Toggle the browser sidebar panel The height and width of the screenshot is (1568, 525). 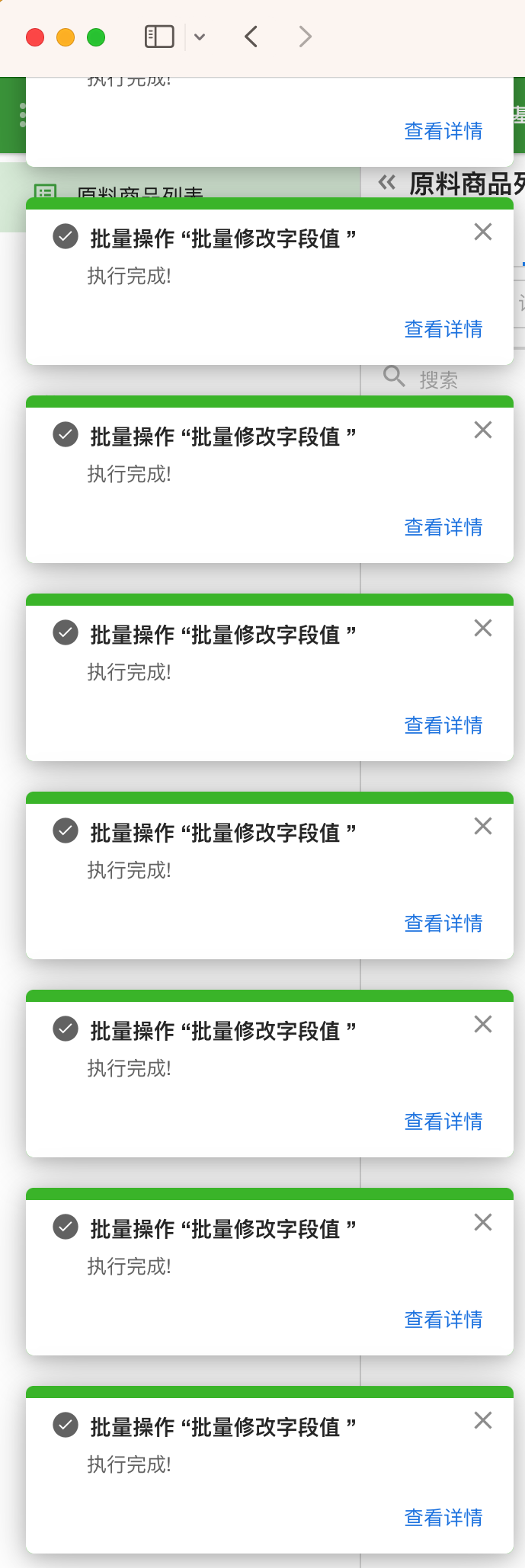coord(159,37)
